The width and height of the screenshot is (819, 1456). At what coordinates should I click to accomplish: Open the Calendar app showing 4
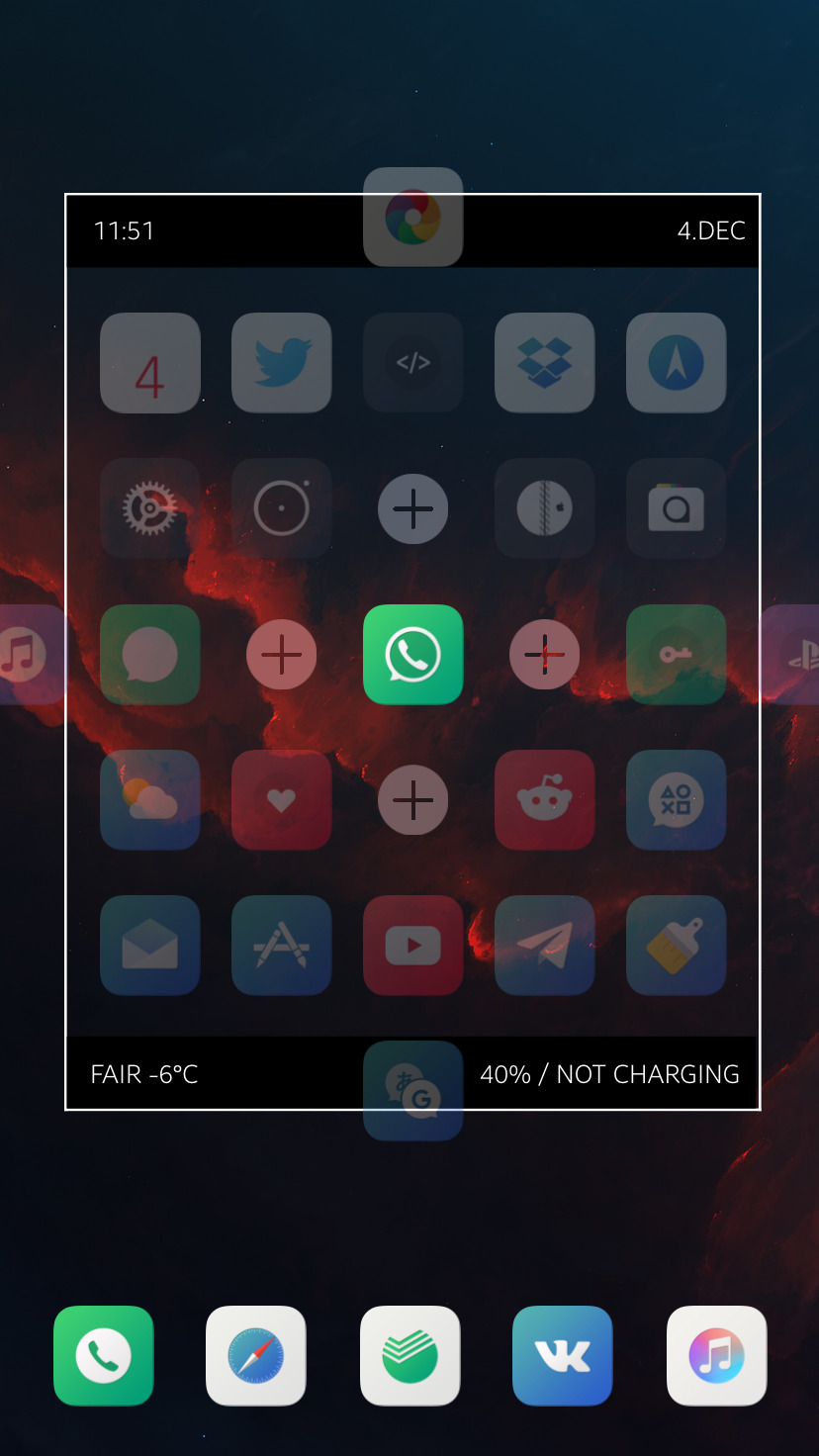(x=149, y=362)
